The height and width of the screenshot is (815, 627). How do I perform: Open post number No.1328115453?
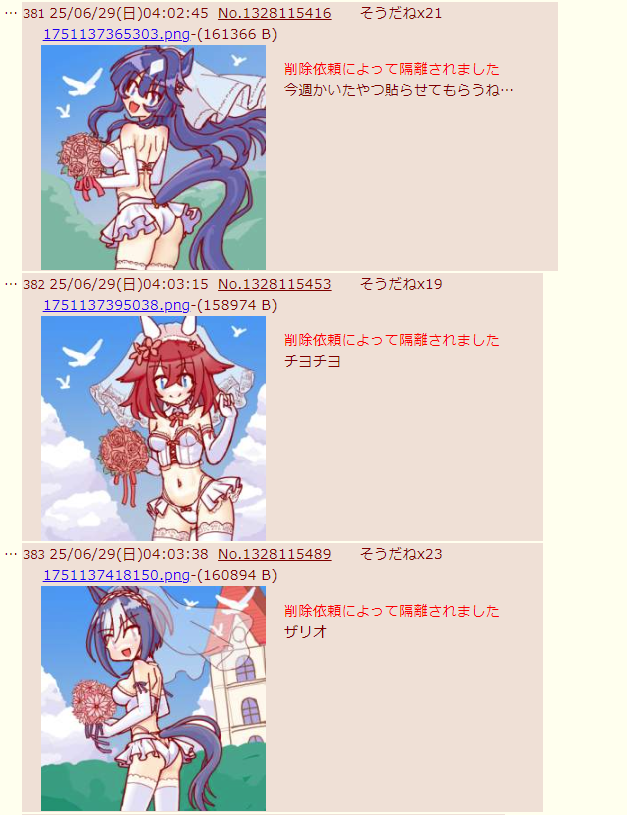click(x=274, y=284)
